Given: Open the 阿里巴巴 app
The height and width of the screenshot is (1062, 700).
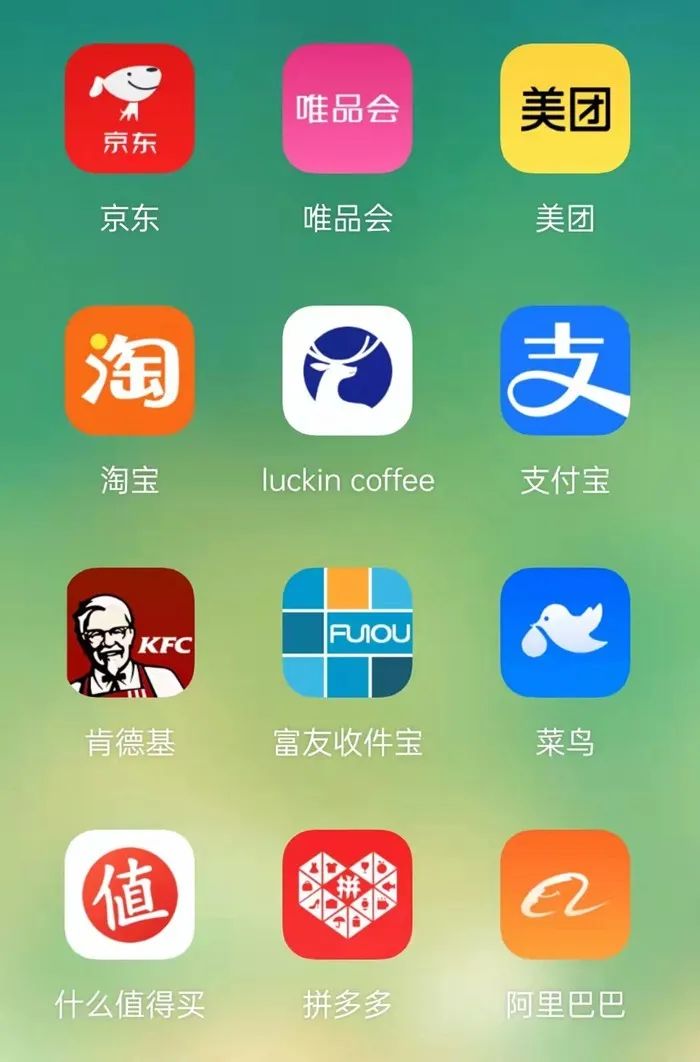Looking at the screenshot, I should pyautogui.click(x=565, y=895).
